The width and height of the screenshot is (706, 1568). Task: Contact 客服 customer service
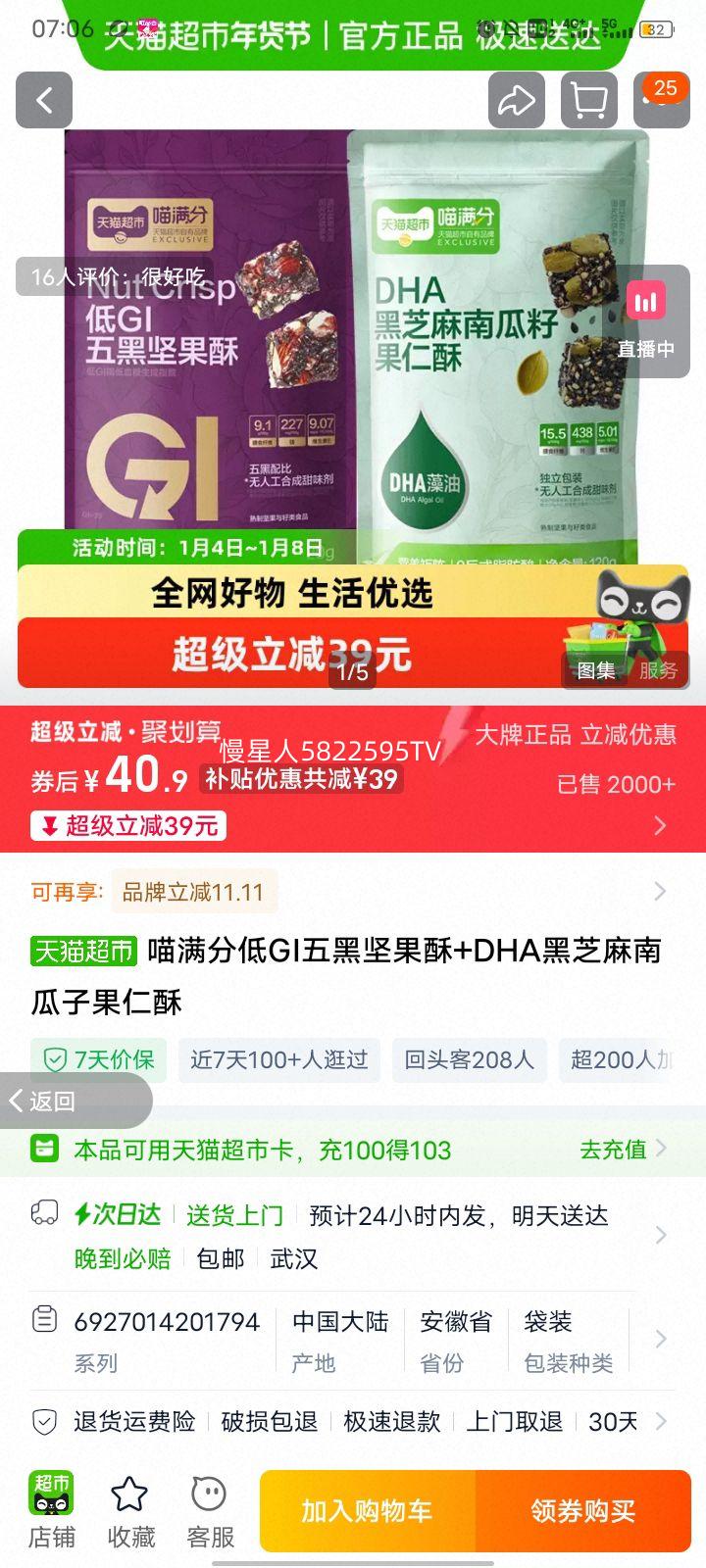[x=207, y=1509]
